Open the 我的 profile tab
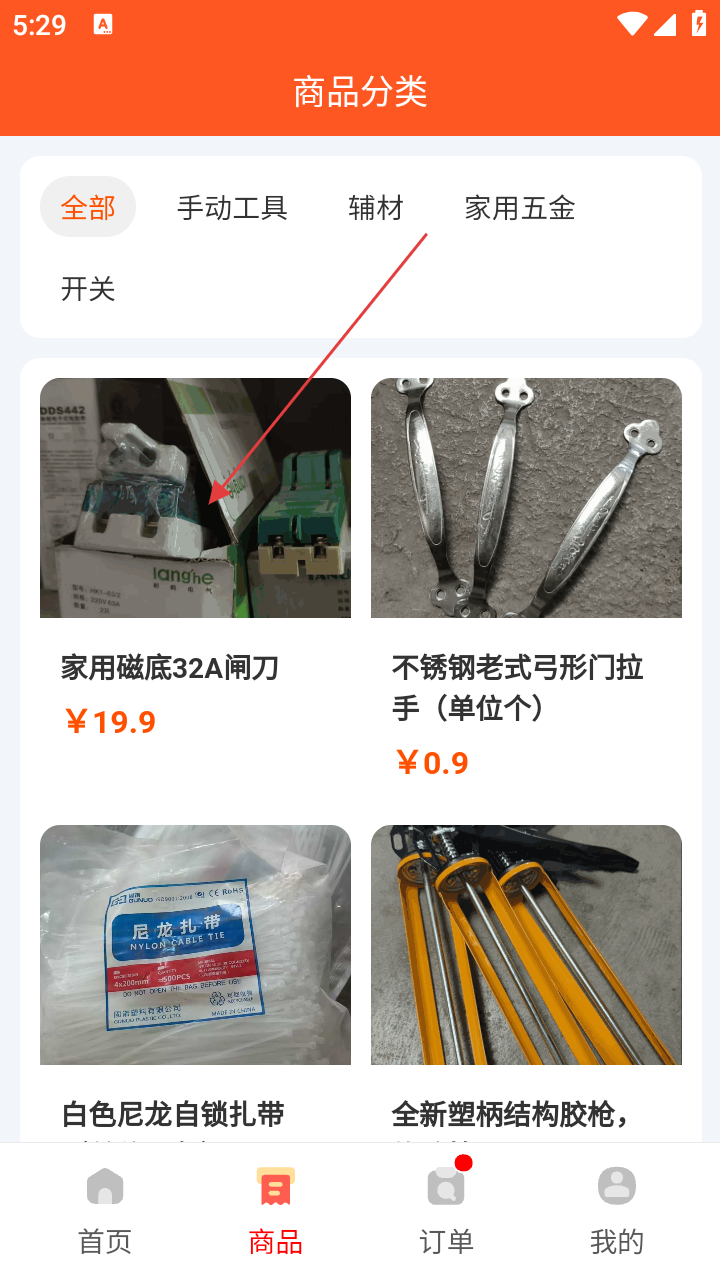The height and width of the screenshot is (1280, 720). (617, 1211)
